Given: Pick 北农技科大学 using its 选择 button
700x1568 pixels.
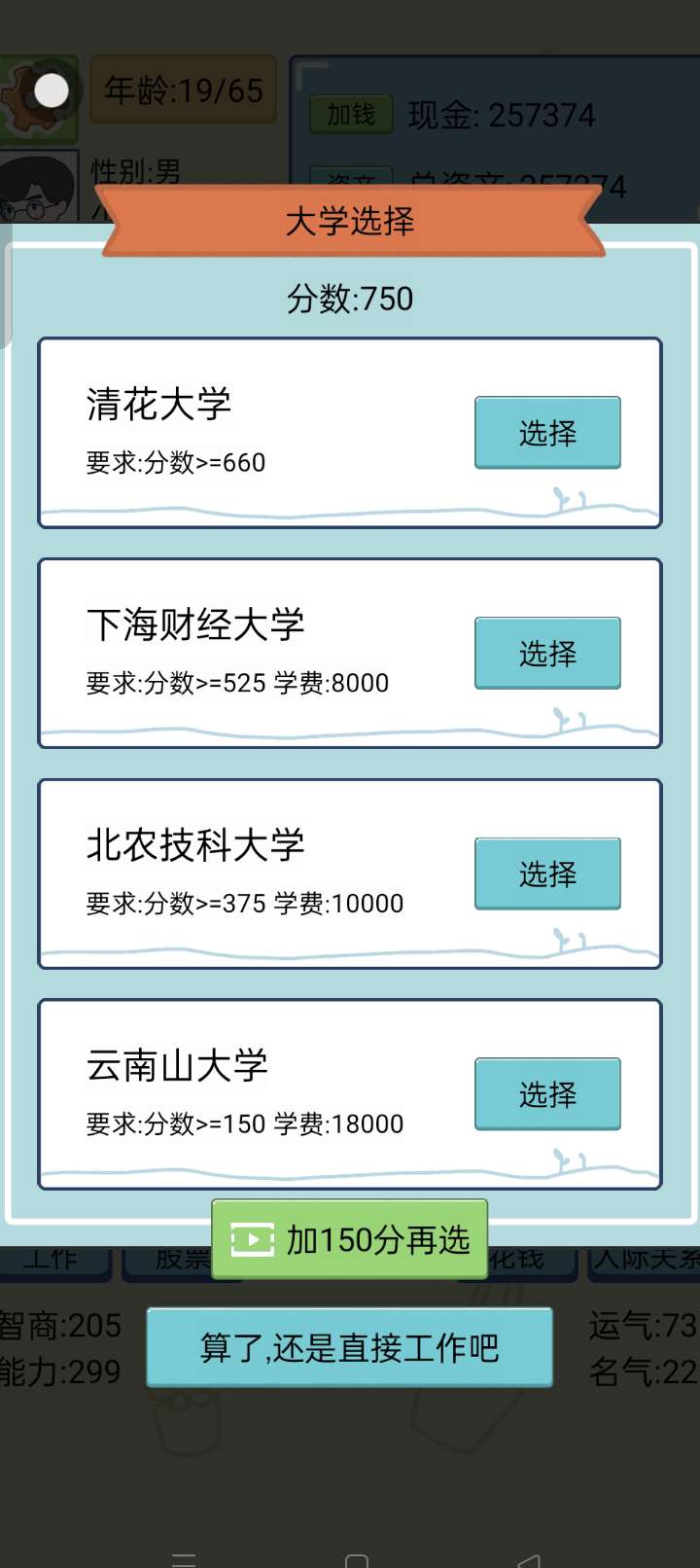Looking at the screenshot, I should 547,873.
